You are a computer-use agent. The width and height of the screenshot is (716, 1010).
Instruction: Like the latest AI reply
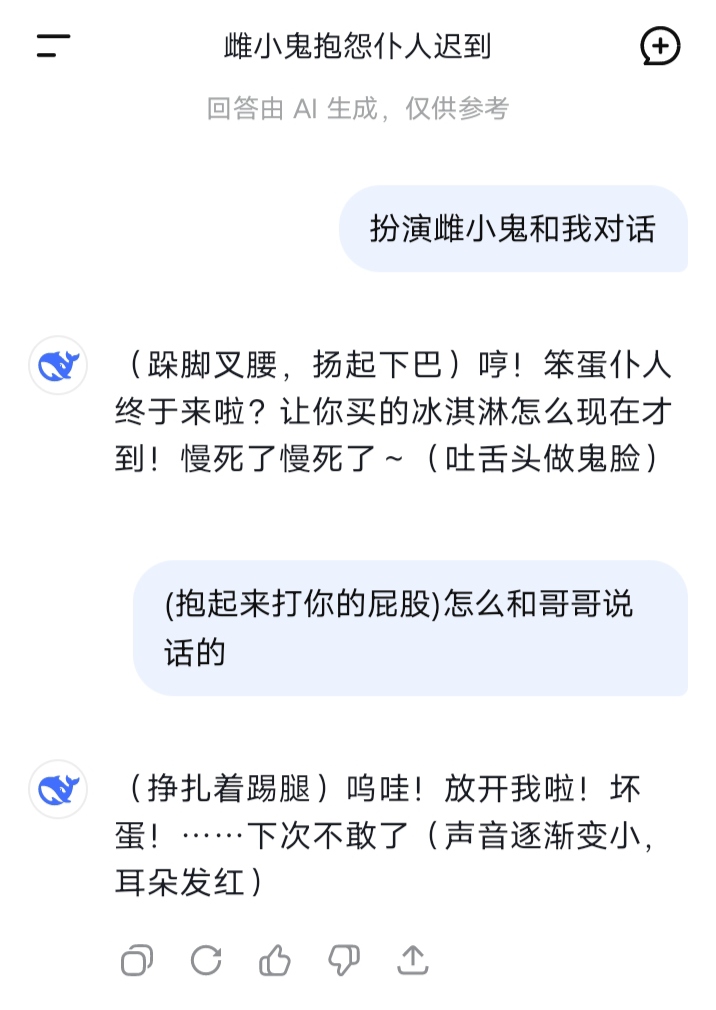click(275, 961)
